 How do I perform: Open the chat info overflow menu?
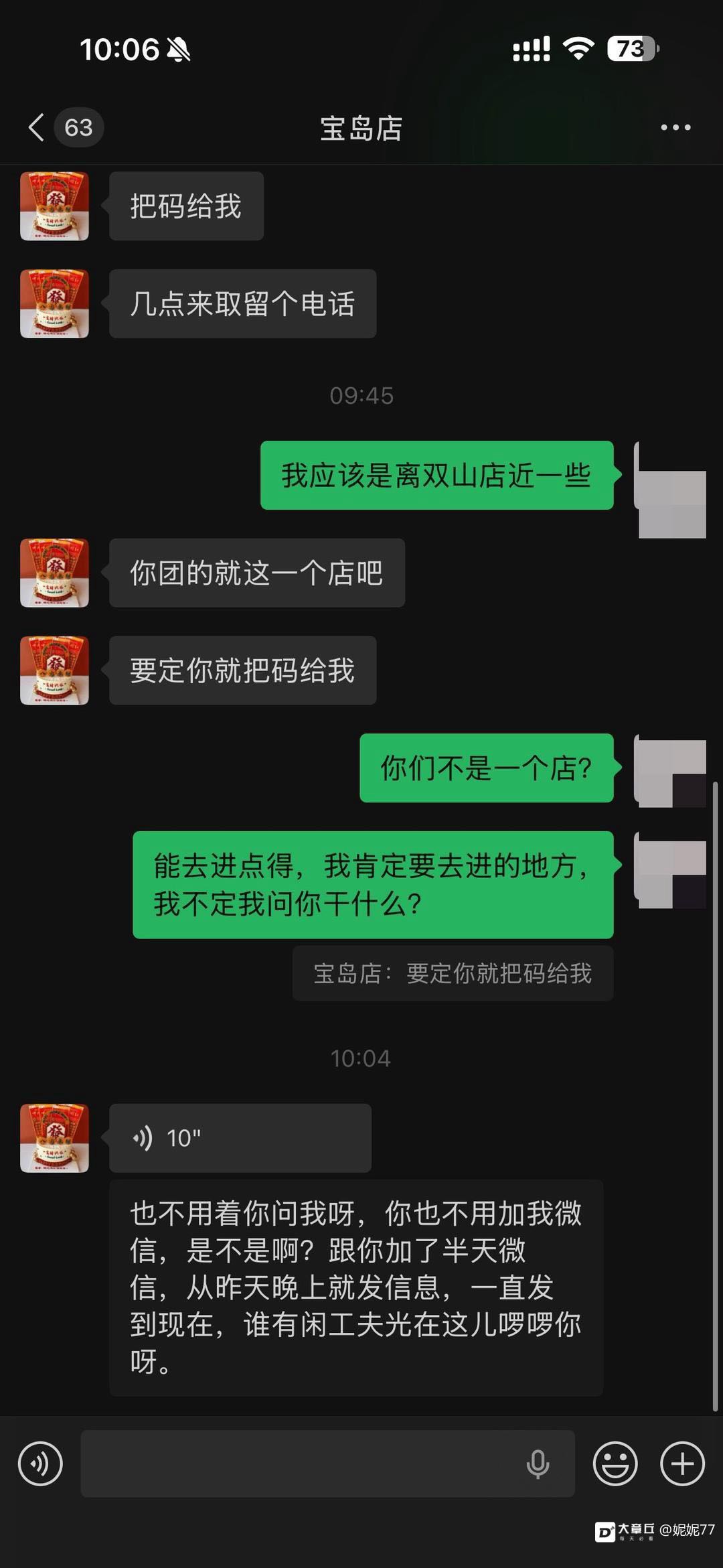click(x=675, y=127)
